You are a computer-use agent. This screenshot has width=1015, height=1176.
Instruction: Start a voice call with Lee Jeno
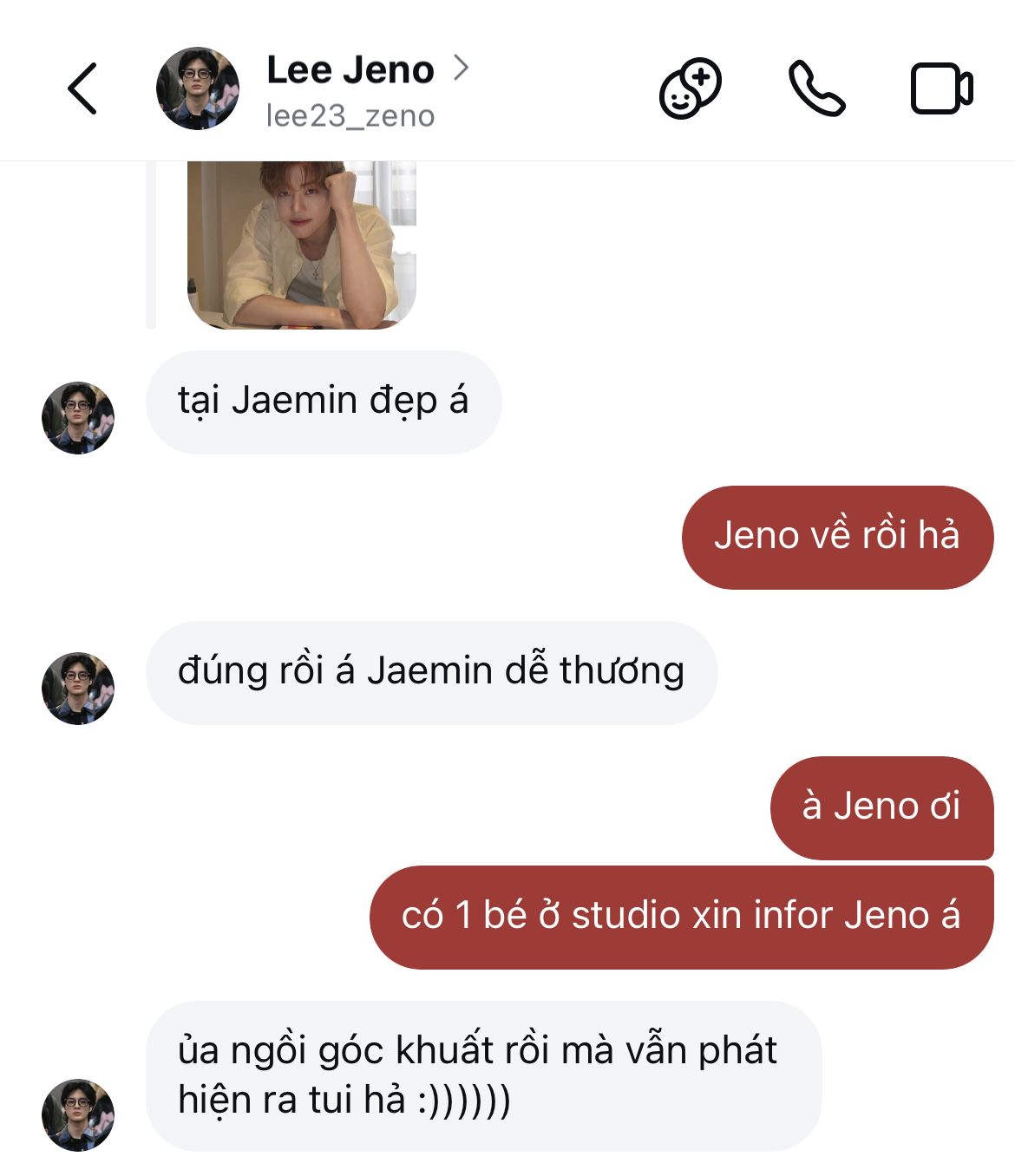816,88
